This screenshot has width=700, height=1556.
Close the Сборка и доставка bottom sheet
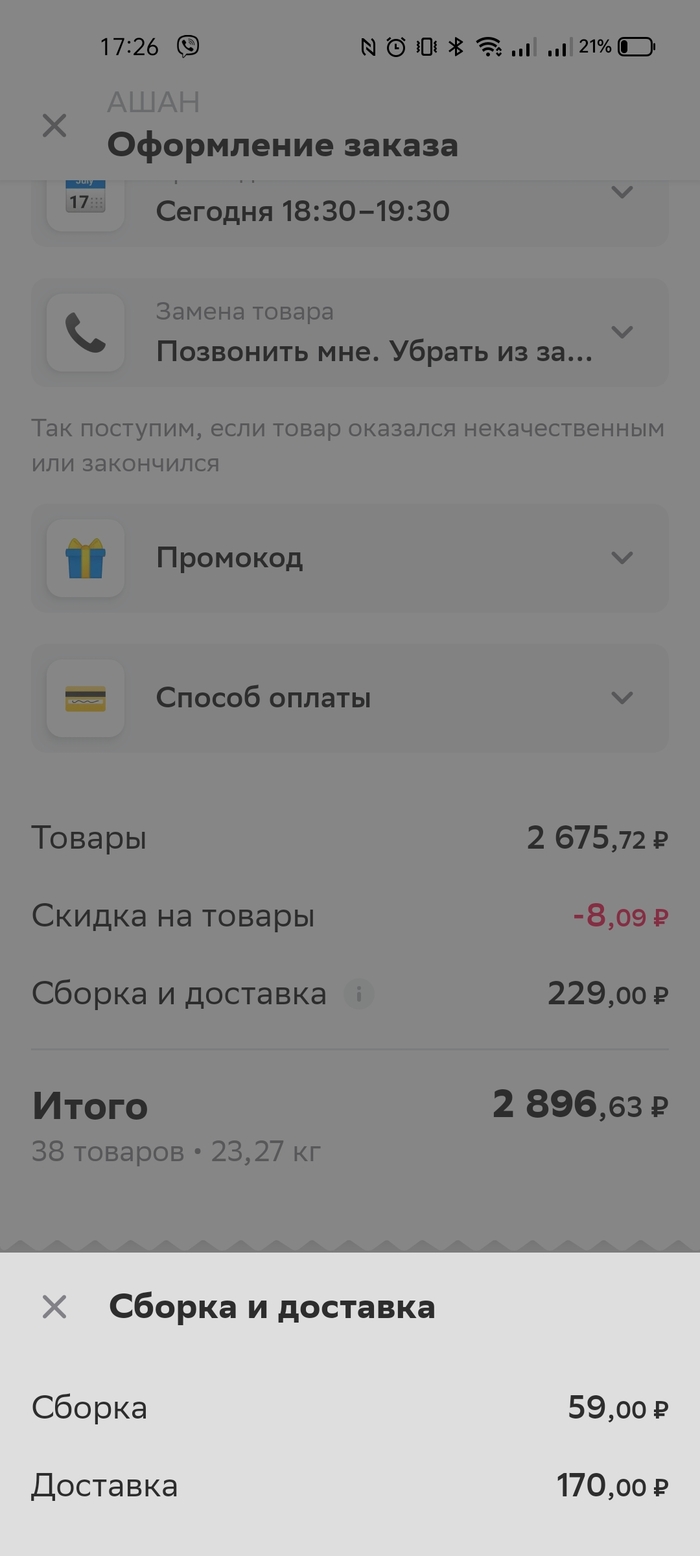click(x=54, y=1306)
